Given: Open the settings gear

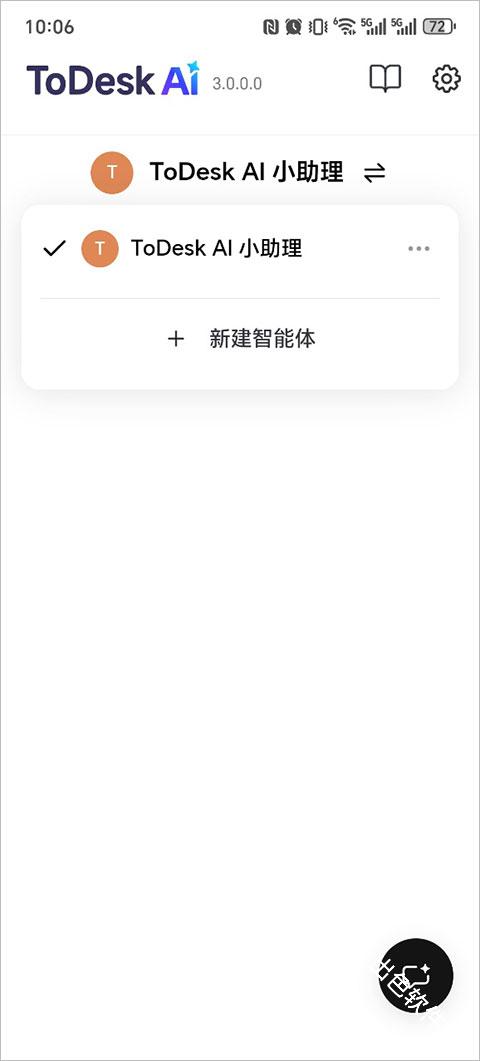Looking at the screenshot, I should [x=446, y=79].
